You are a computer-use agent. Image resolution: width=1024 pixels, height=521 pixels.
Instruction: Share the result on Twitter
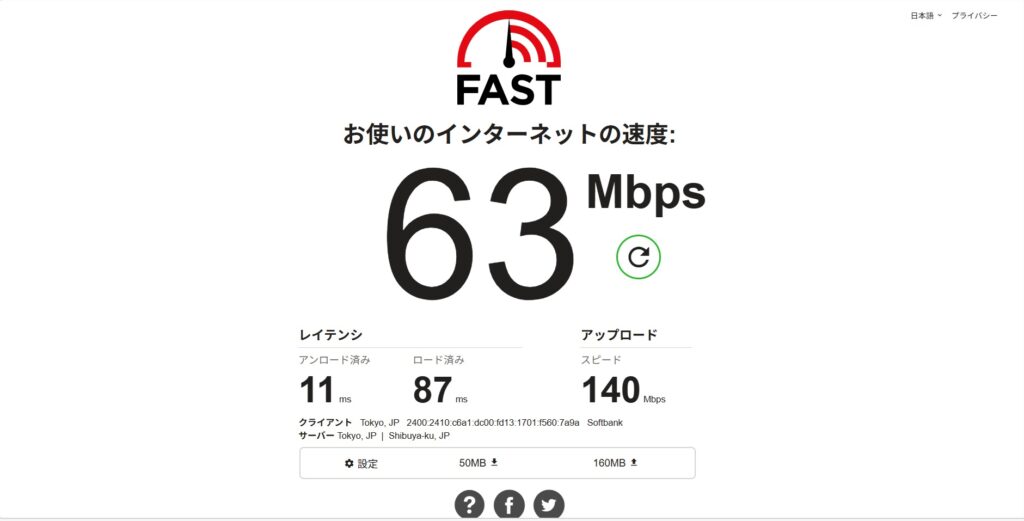coord(548,505)
